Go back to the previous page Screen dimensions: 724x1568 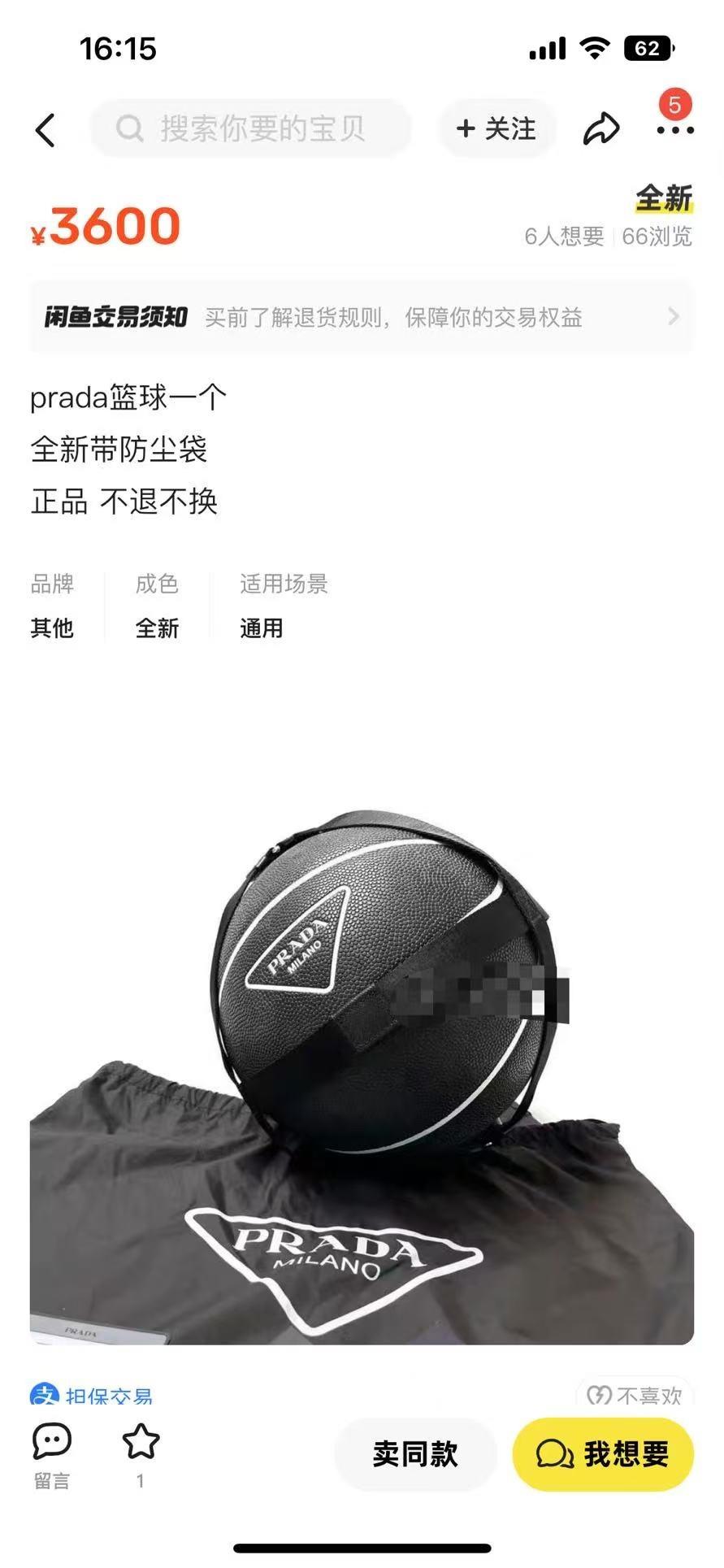[46, 130]
